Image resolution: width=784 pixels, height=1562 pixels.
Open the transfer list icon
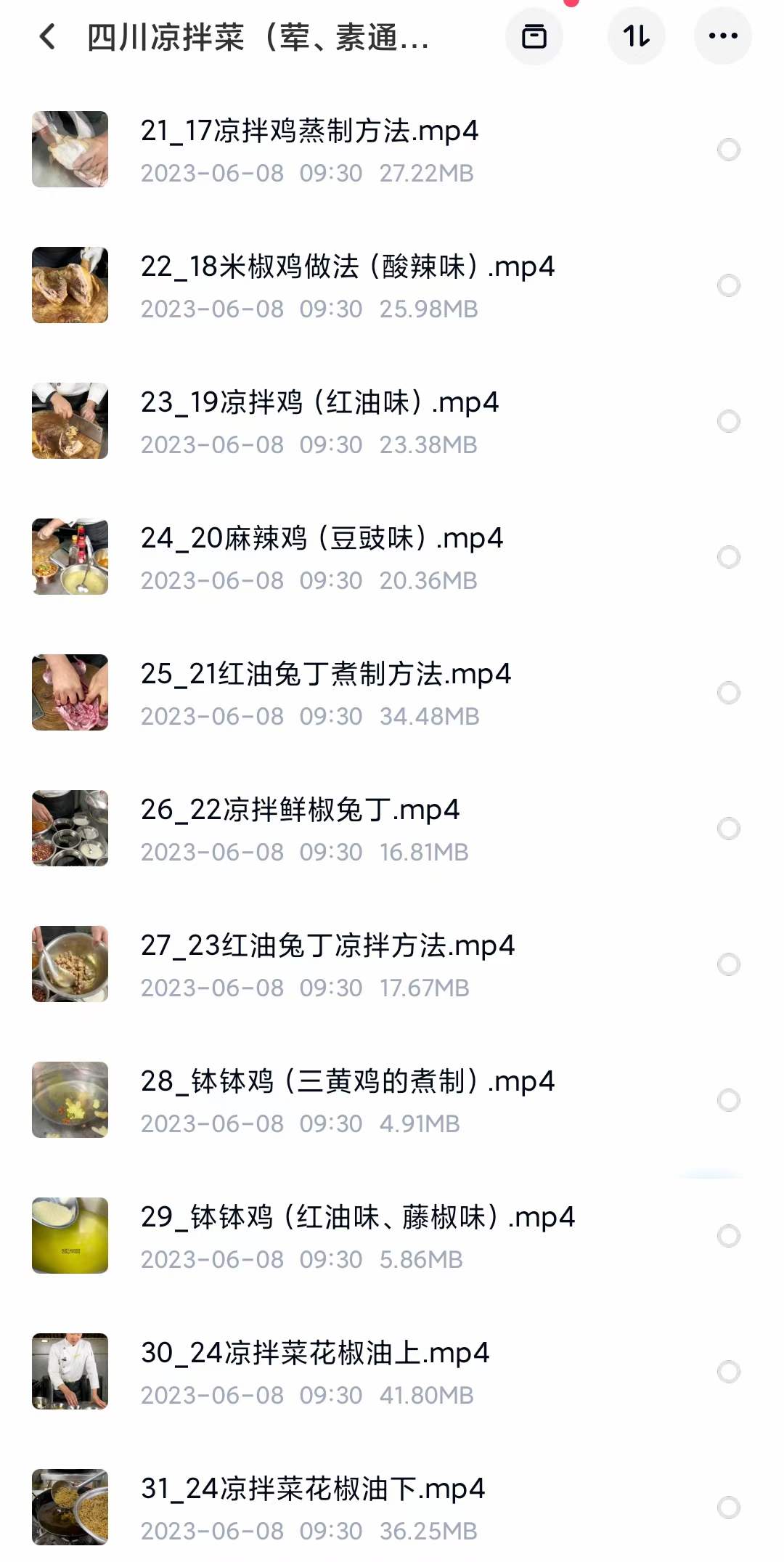(534, 36)
